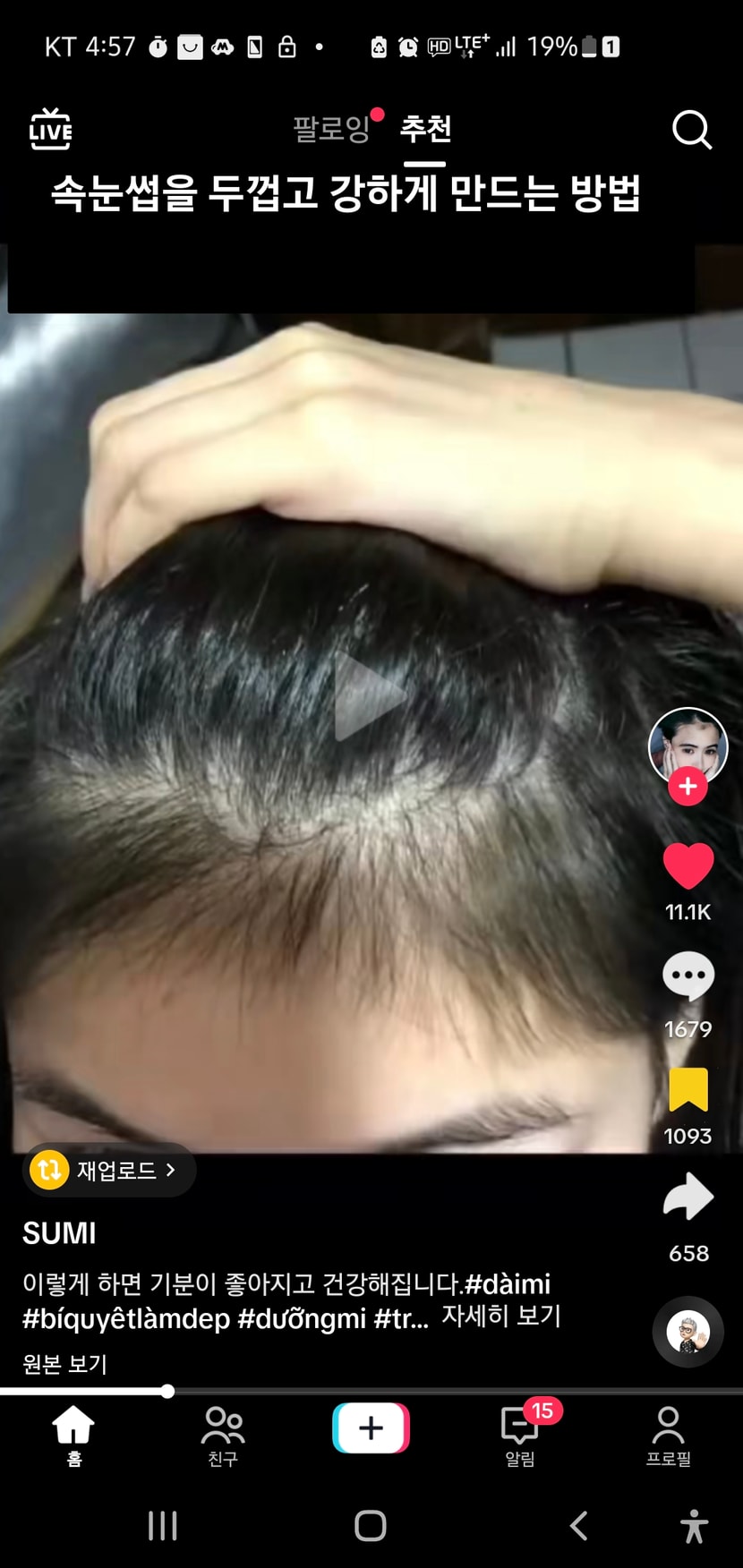This screenshot has height=1568, width=743.
Task: Switch to the 추천 tab
Action: pos(425,129)
